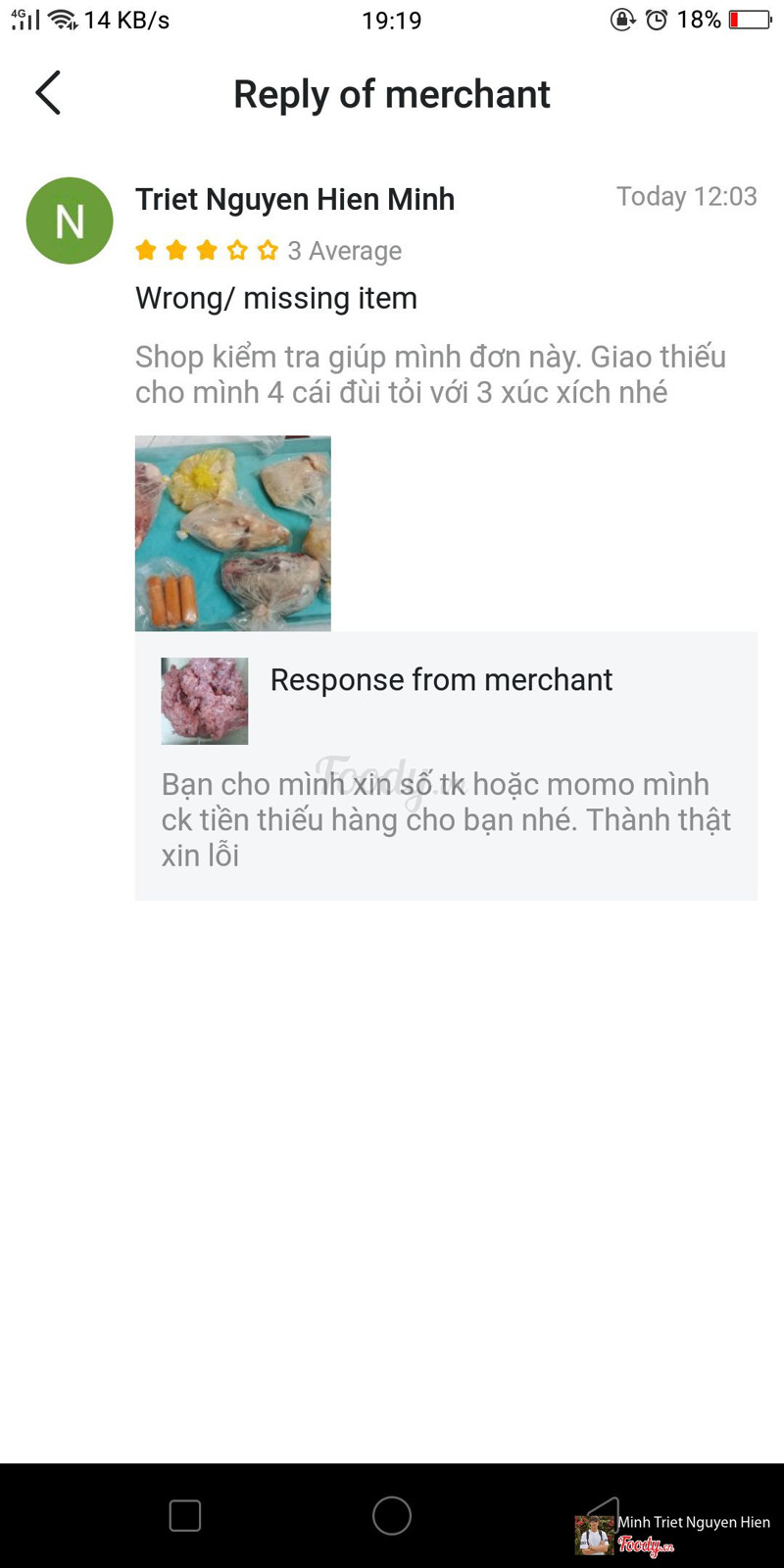Open the review's attached food photo
Screen dimensions: 784x1568
tap(232, 533)
